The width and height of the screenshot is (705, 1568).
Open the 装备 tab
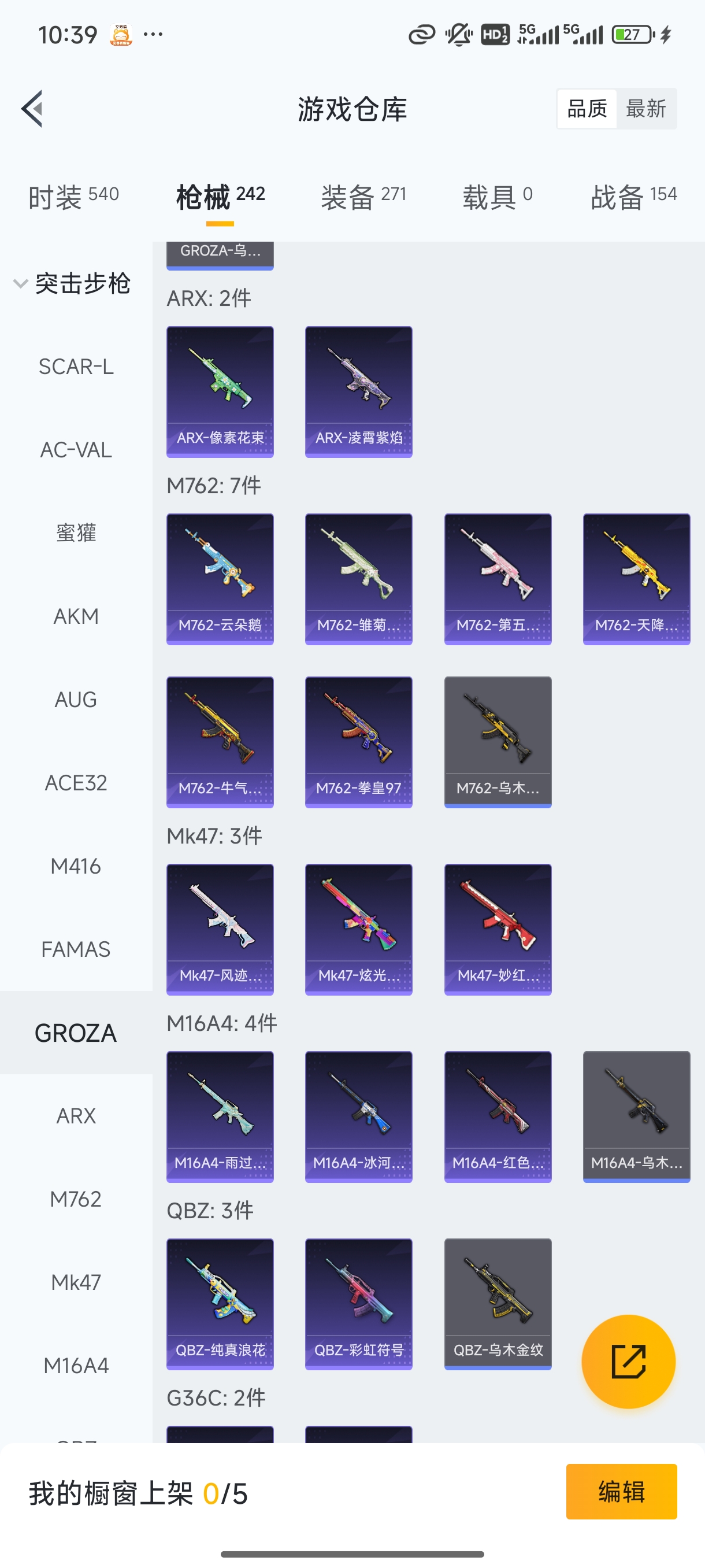point(363,197)
